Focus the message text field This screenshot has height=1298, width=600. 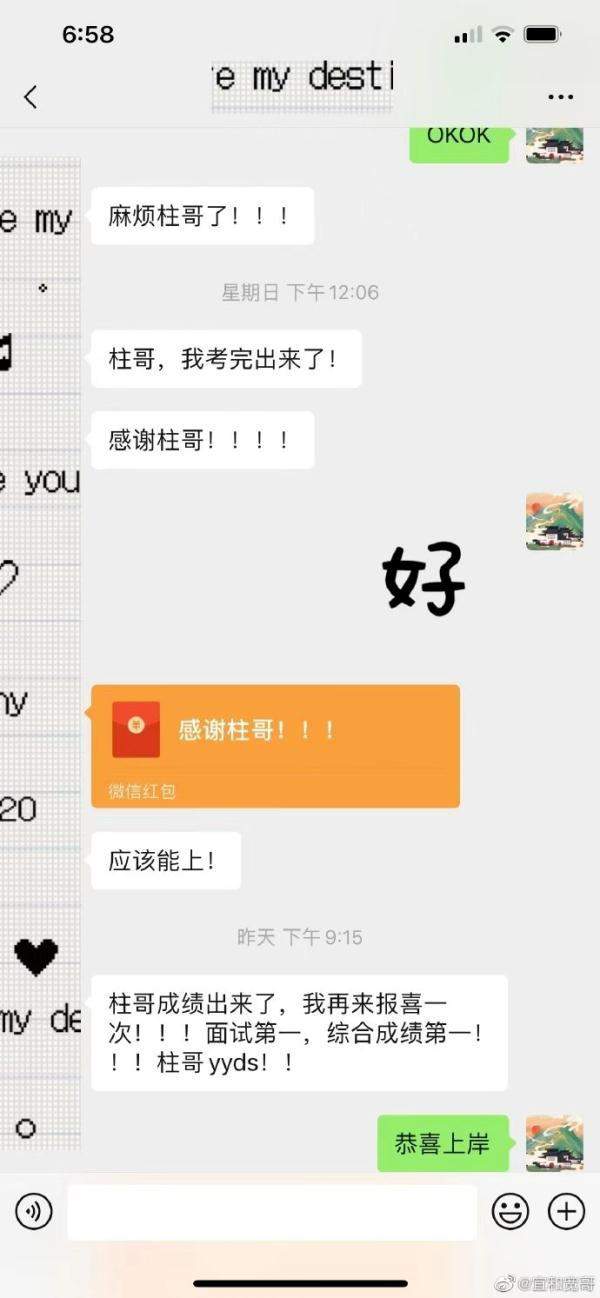pyautogui.click(x=272, y=1212)
